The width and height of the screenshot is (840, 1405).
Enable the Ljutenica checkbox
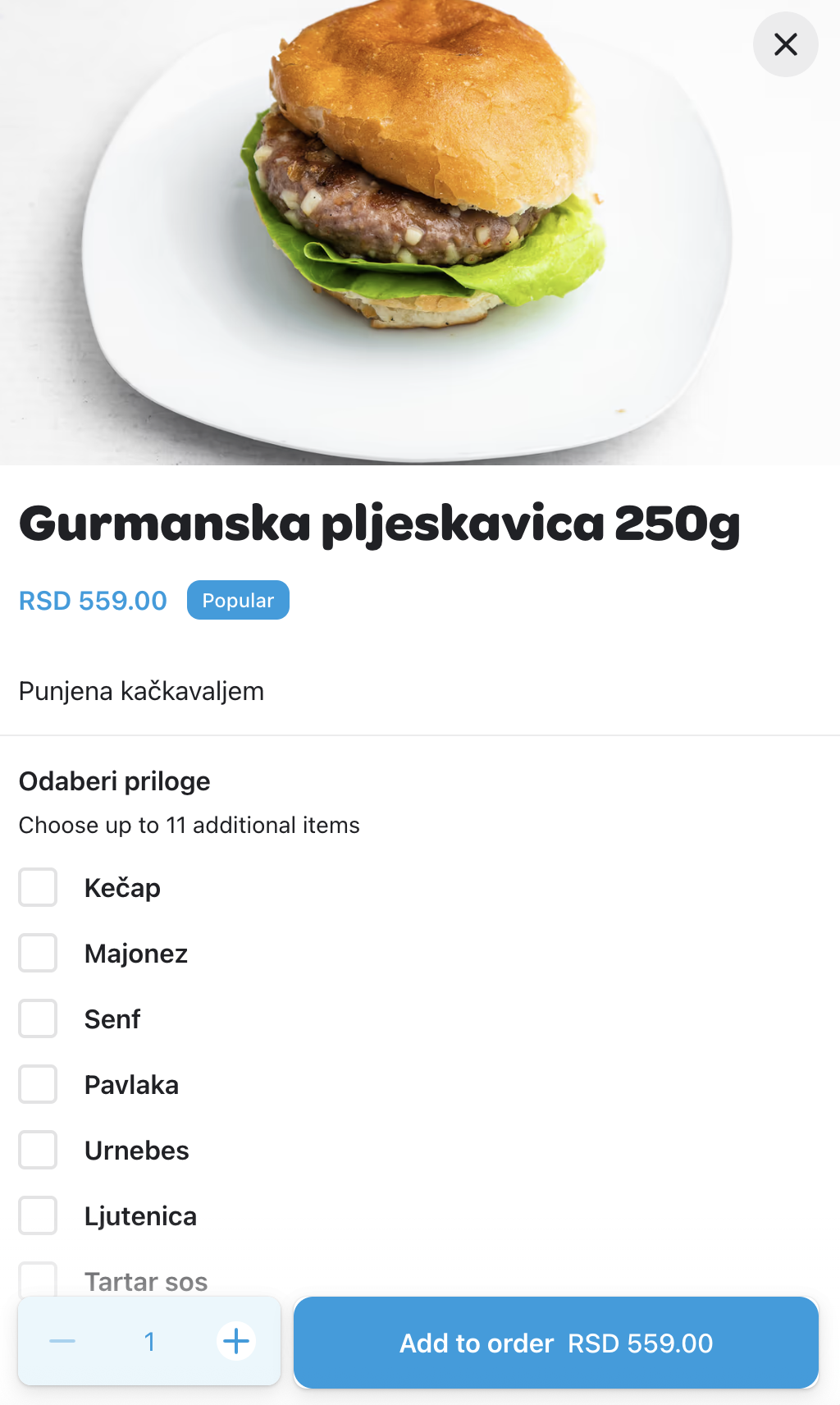[x=38, y=1215]
